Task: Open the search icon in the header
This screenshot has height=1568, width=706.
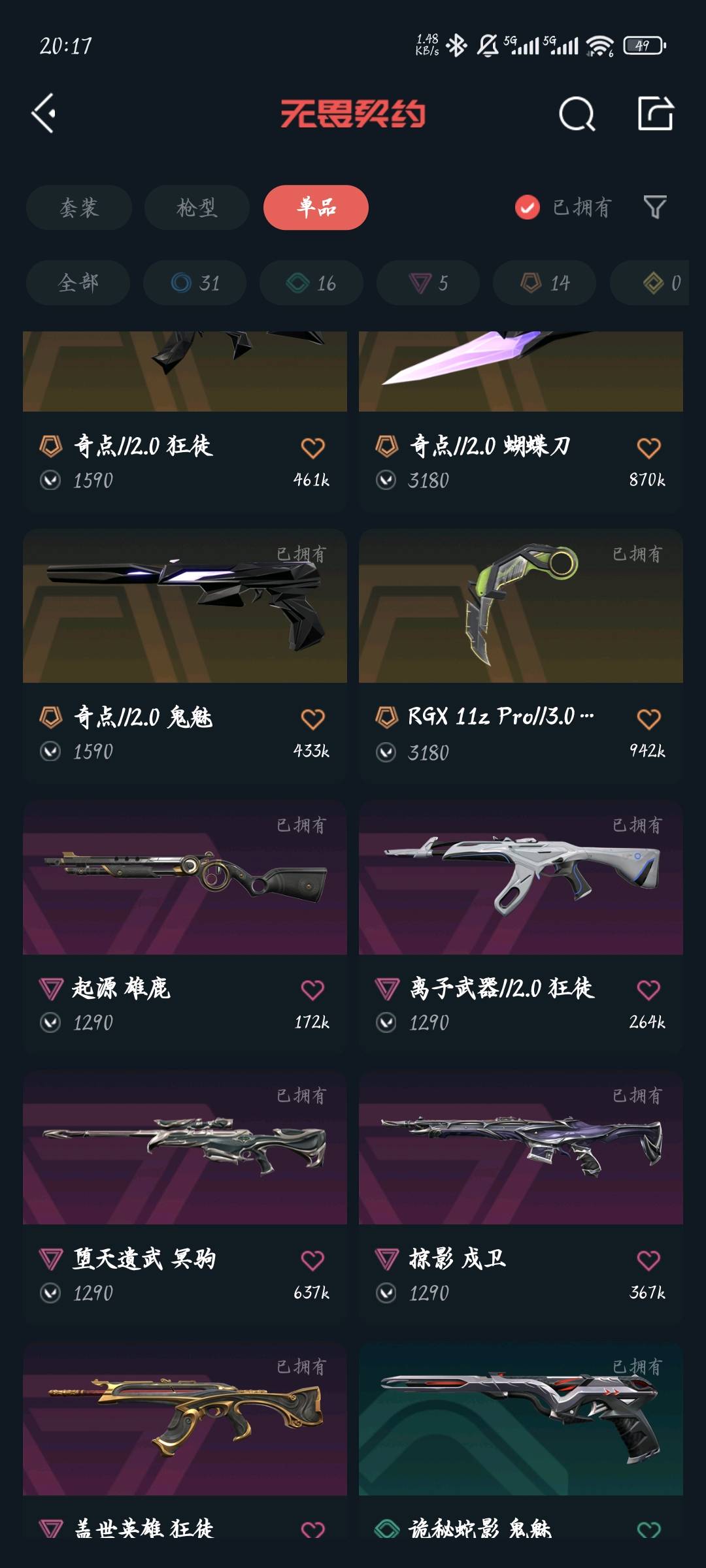Action: [x=577, y=114]
